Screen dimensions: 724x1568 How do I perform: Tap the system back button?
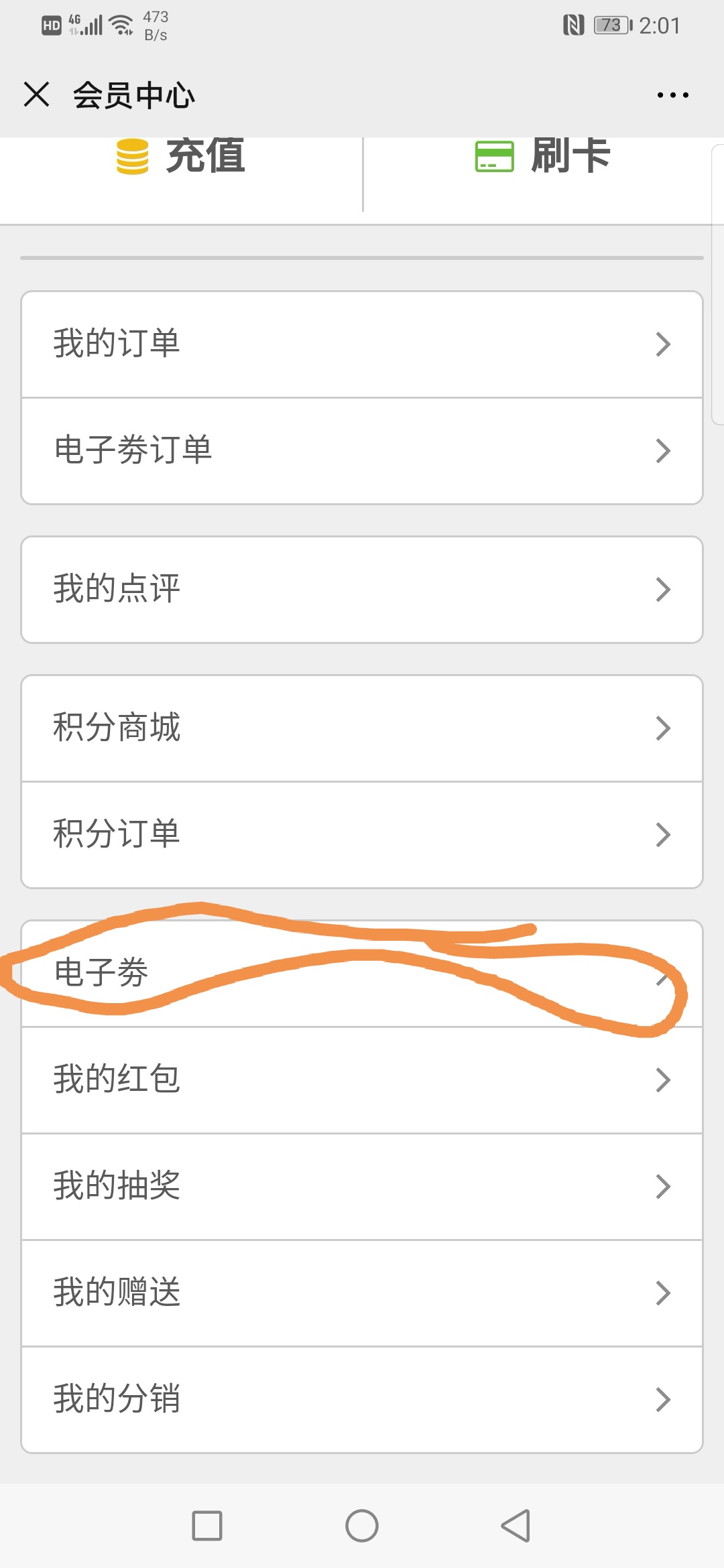pos(516,1526)
